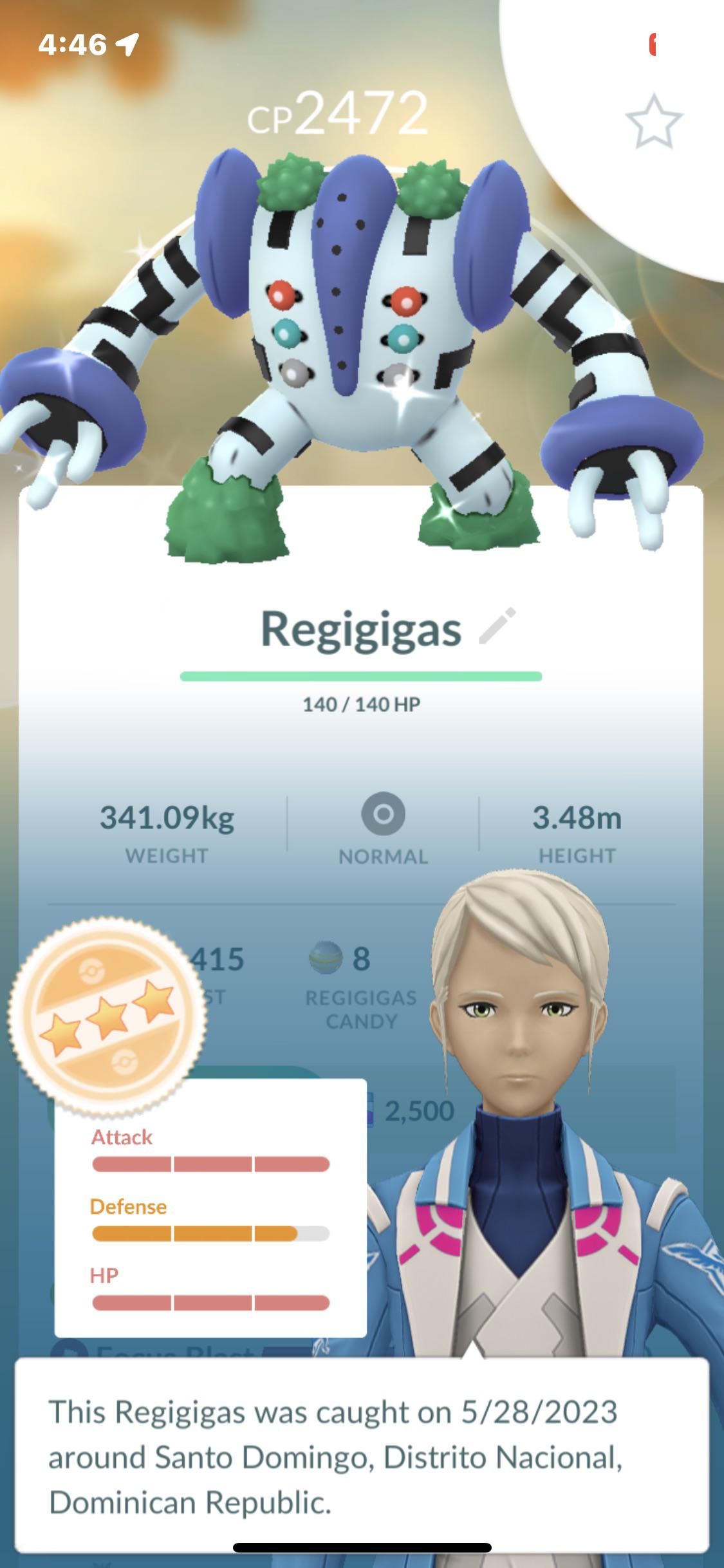Screen dimensions: 724x1568
Task: Edit Regigigas nickname with pencil icon
Action: click(497, 626)
